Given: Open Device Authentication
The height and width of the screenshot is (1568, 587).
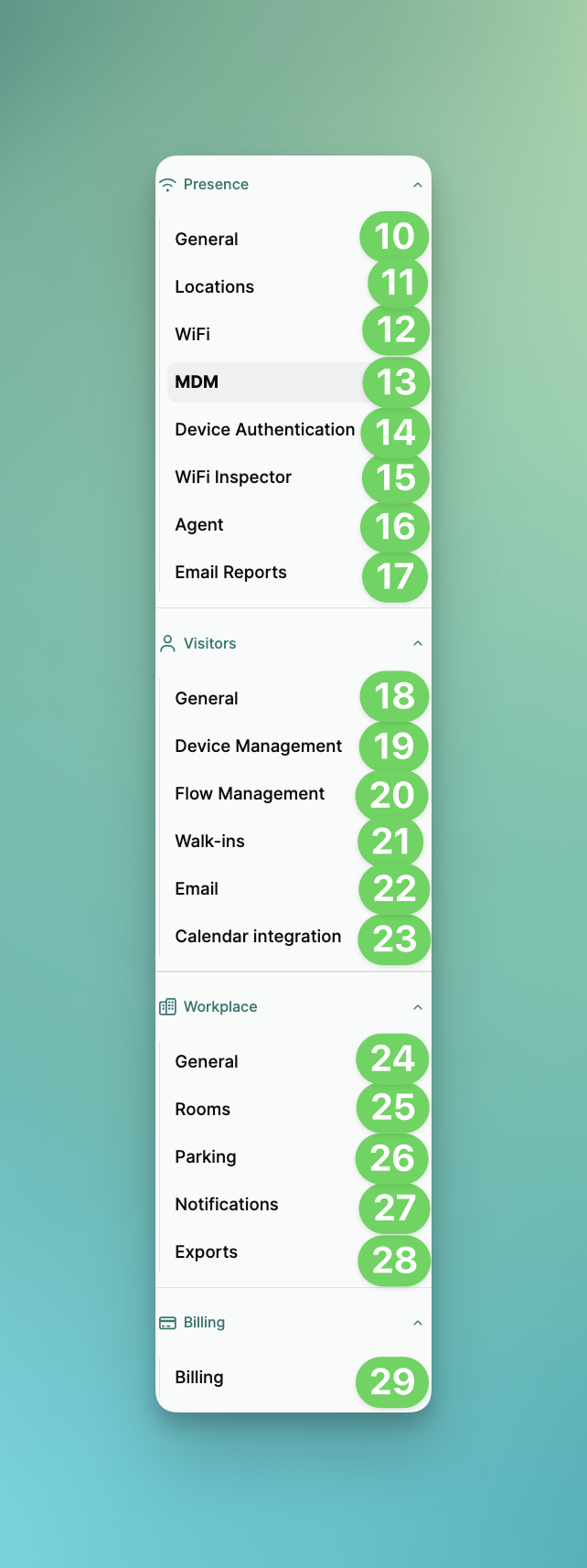Looking at the screenshot, I should (293, 430).
